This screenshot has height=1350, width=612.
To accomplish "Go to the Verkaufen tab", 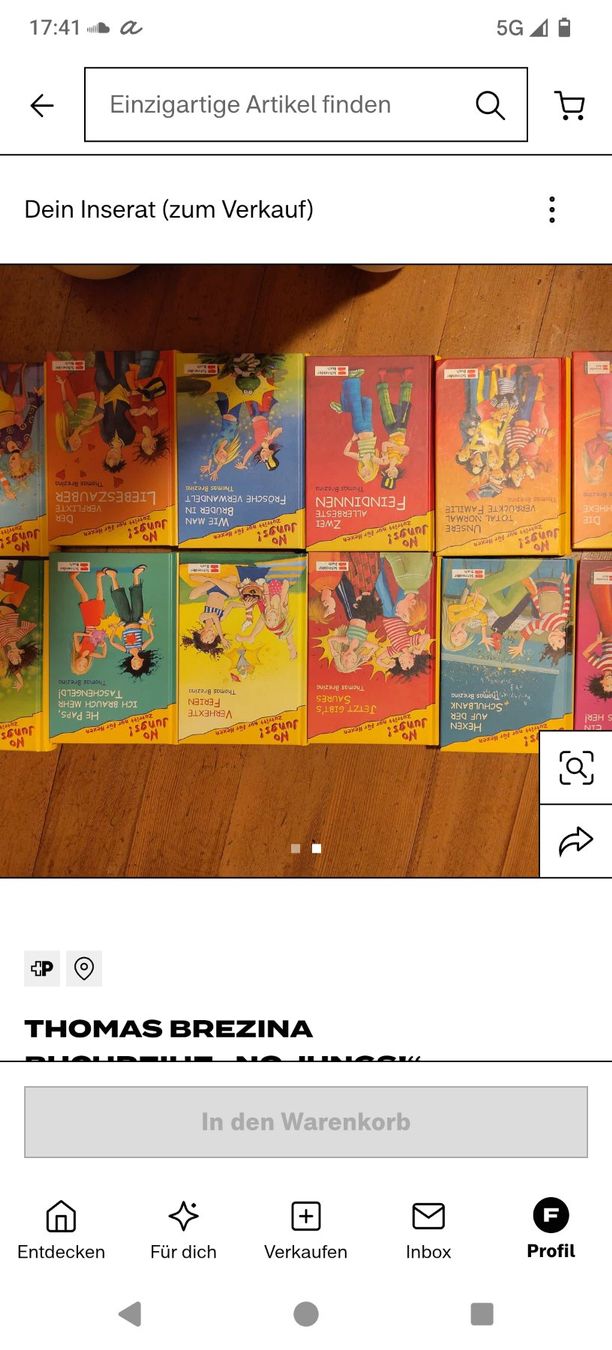I will 306,1230.
